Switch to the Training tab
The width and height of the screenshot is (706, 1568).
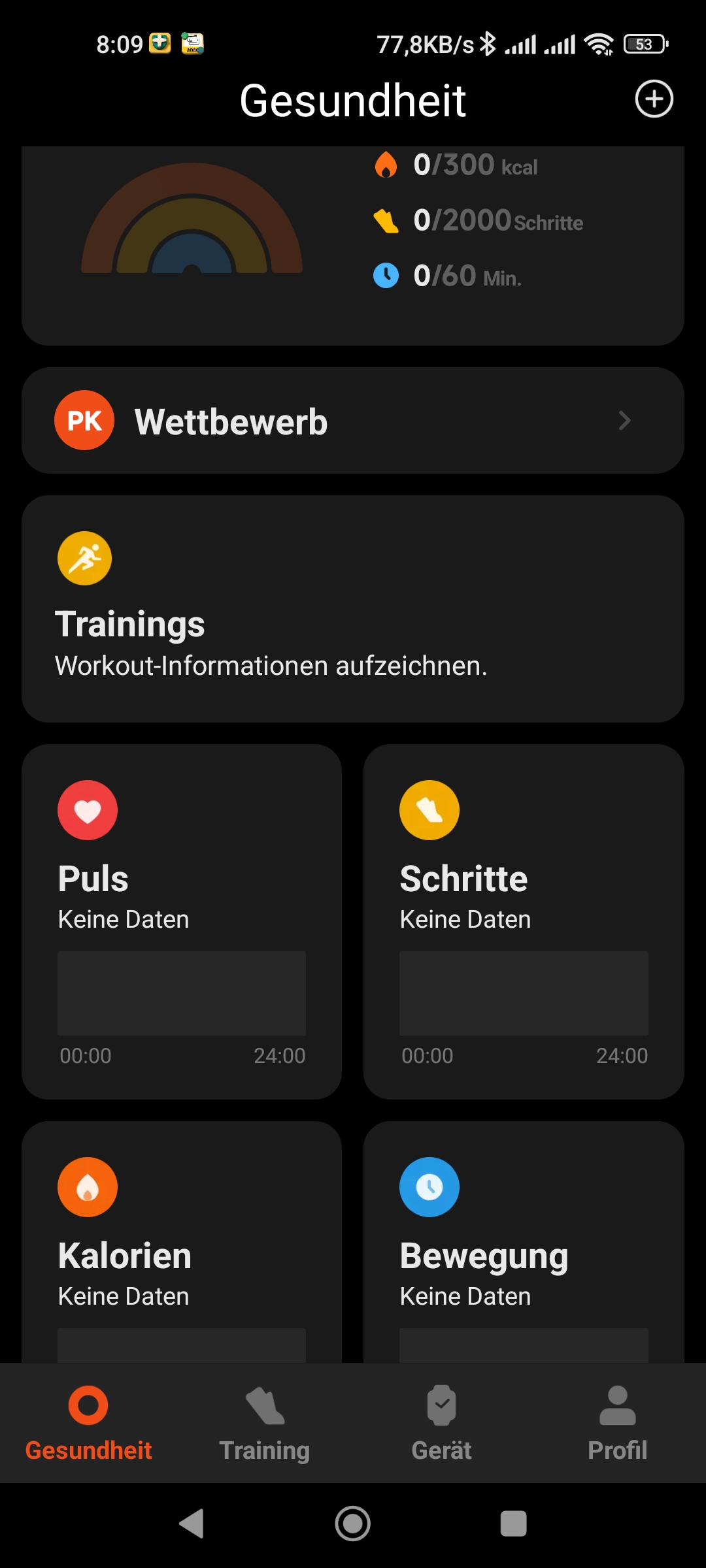click(x=265, y=1424)
